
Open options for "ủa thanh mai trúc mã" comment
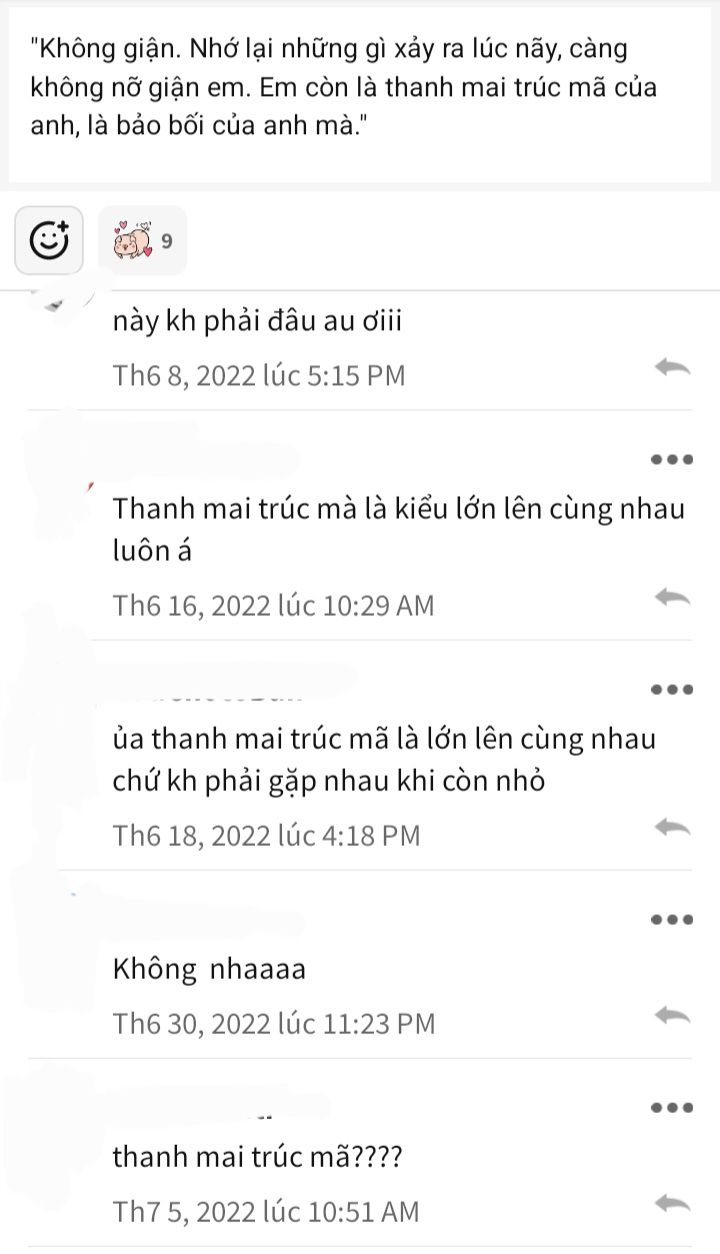click(x=671, y=690)
